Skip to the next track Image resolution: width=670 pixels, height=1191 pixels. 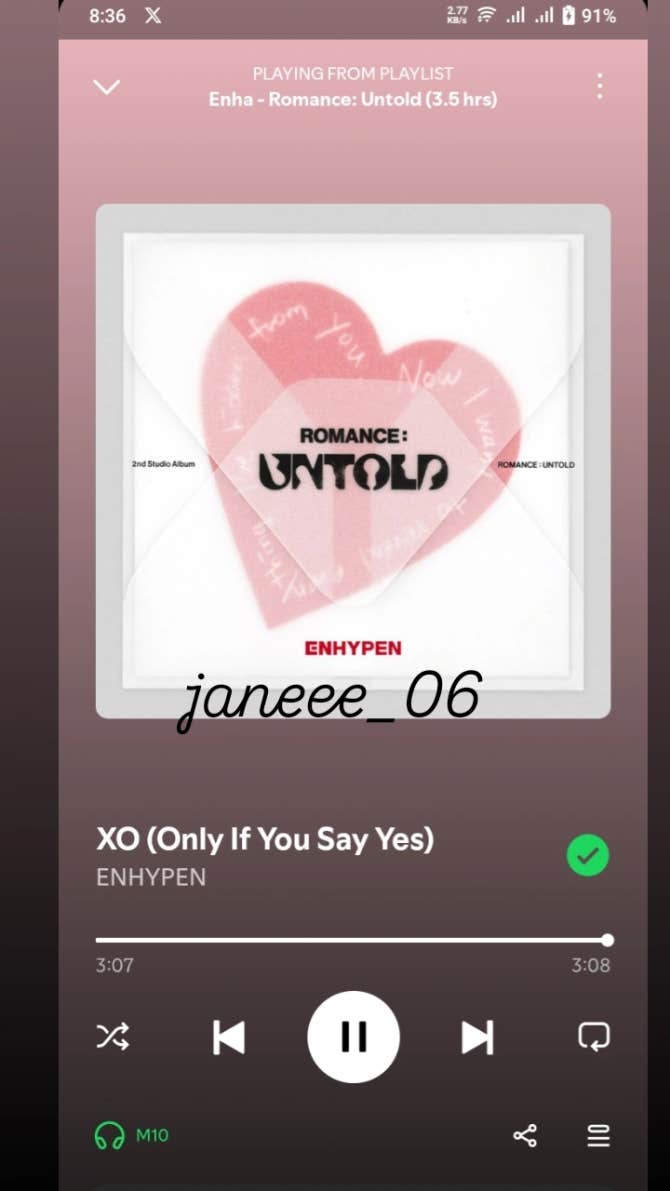pos(477,1037)
